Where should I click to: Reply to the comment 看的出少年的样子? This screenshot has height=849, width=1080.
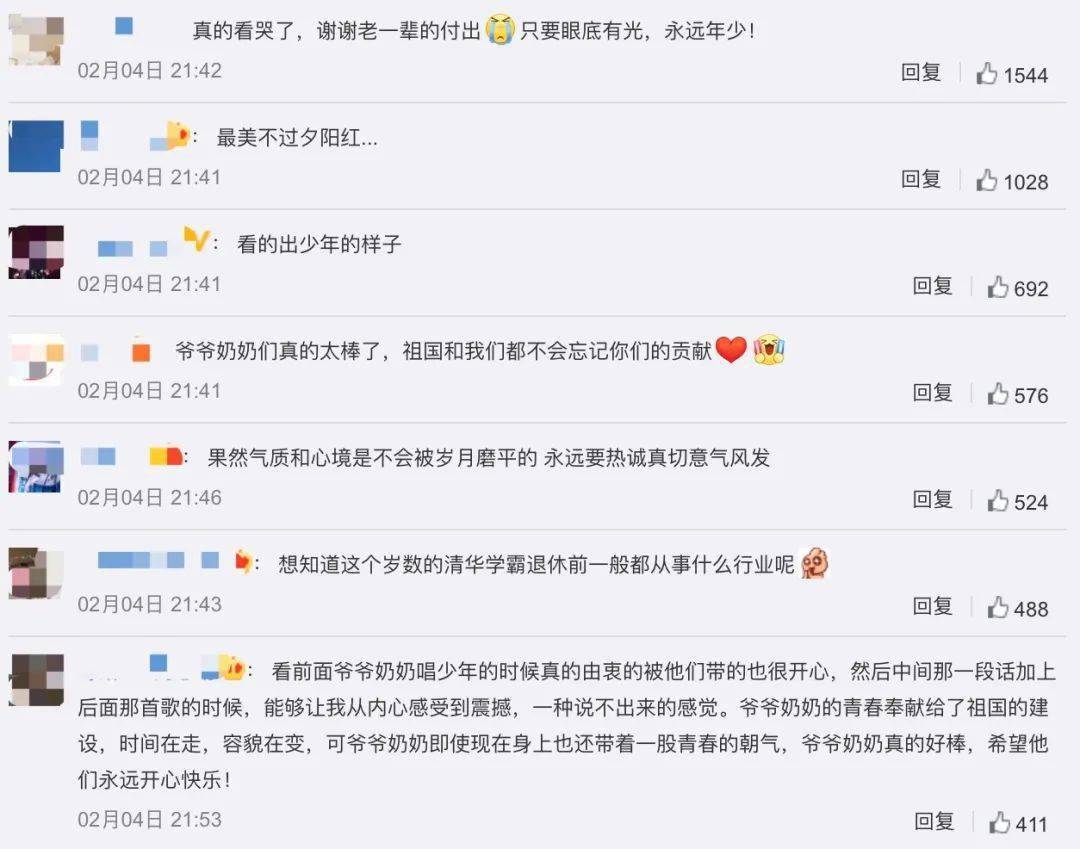tap(932, 286)
